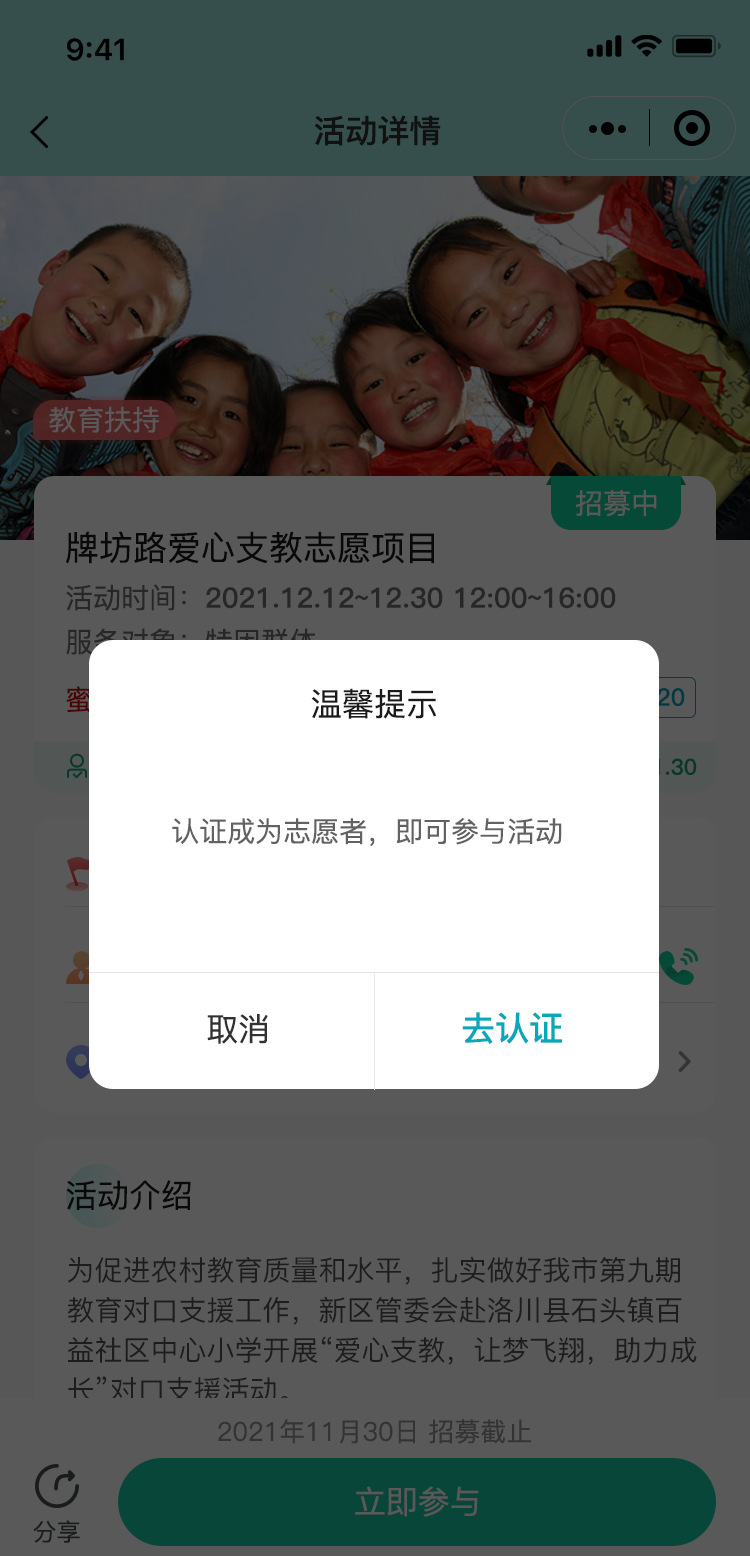This screenshot has width=750, height=1556.
Task: Dismiss the dialog with 取消
Action: (237, 1030)
